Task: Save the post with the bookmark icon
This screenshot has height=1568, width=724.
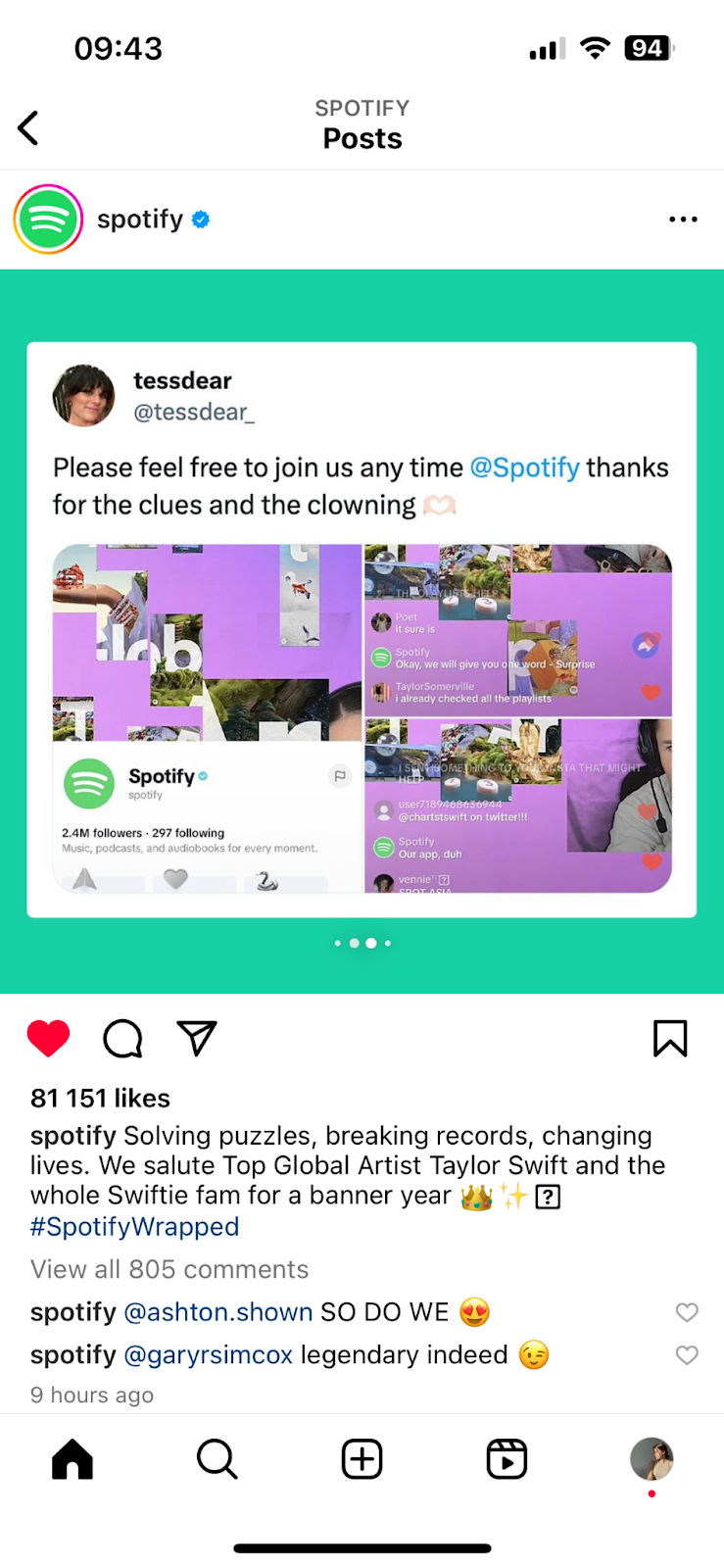Action: click(x=670, y=1038)
